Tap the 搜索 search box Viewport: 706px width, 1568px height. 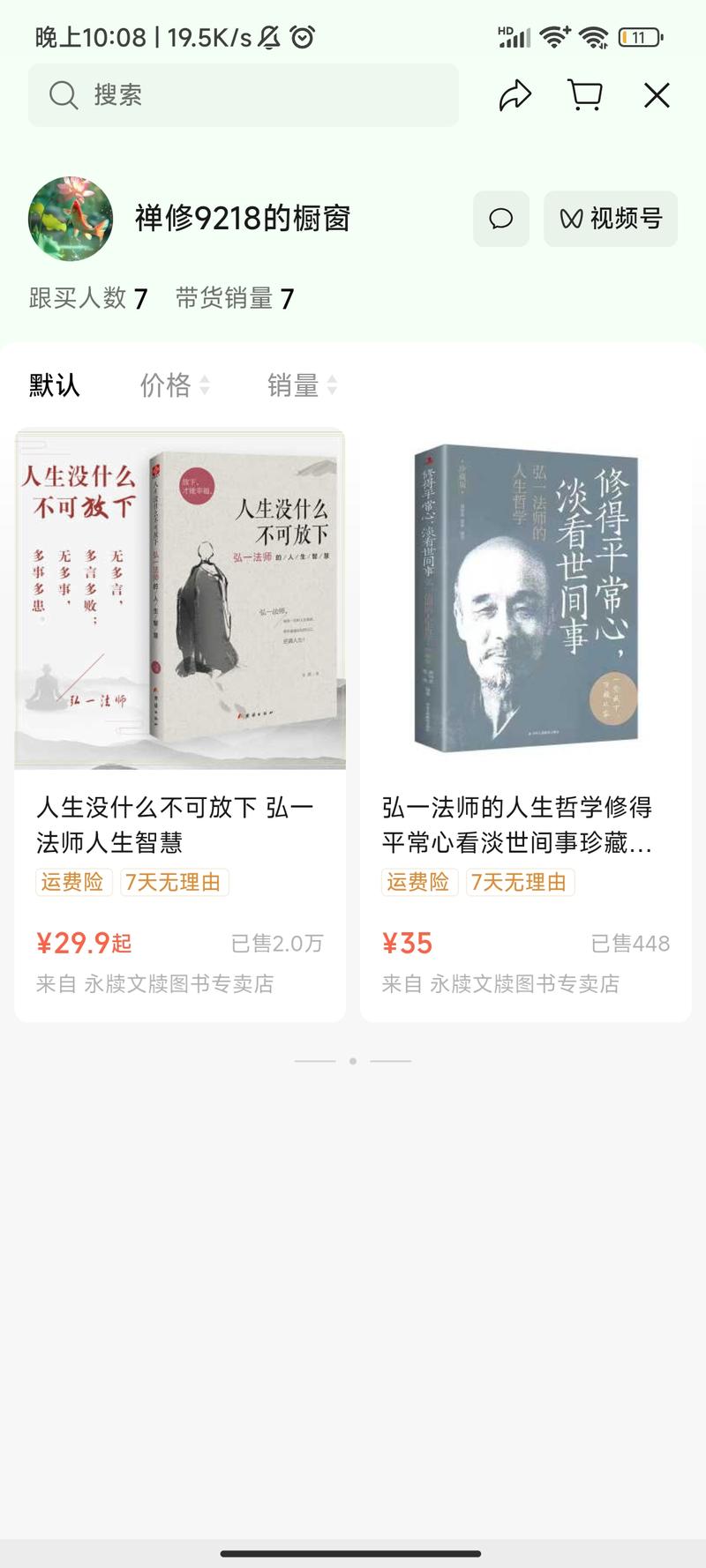click(243, 95)
